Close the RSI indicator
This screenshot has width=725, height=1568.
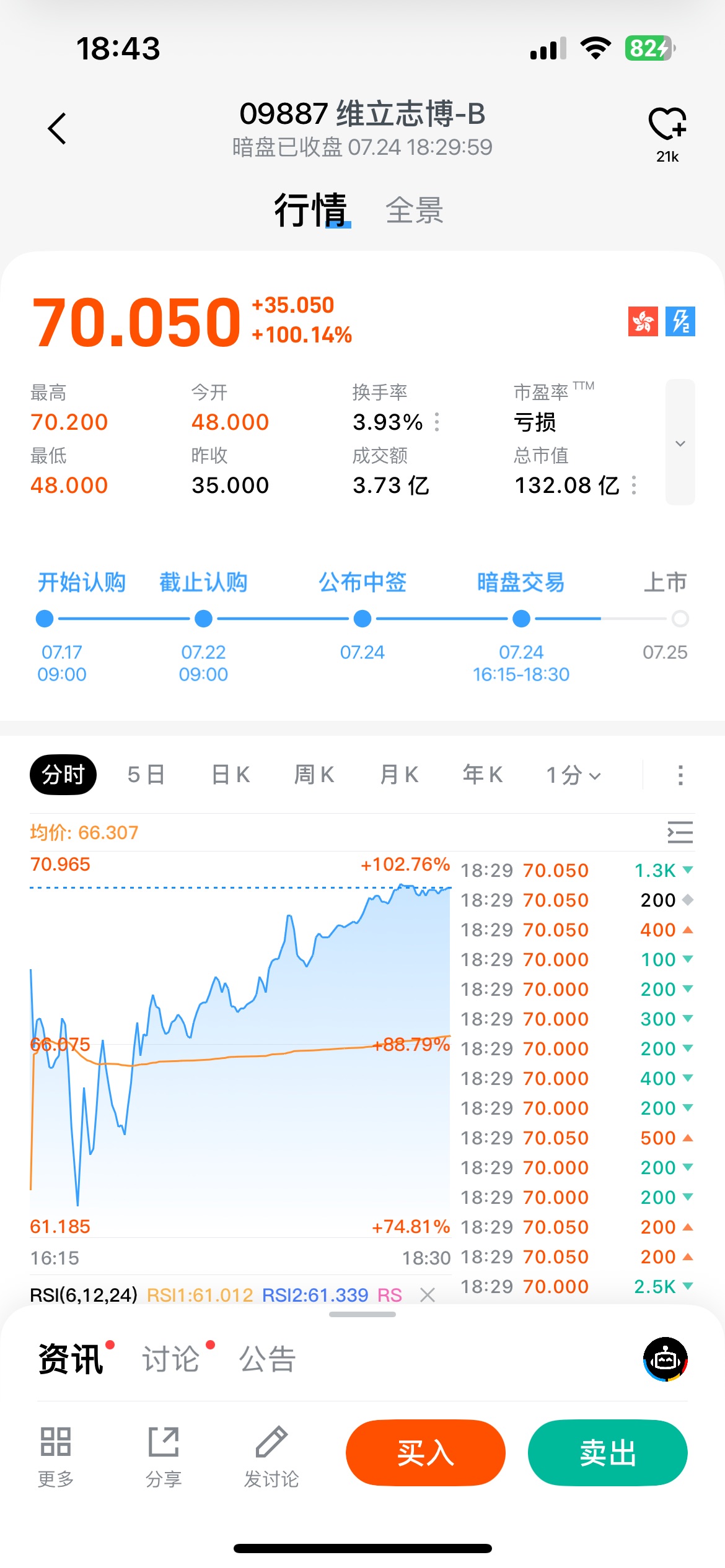tap(428, 1294)
